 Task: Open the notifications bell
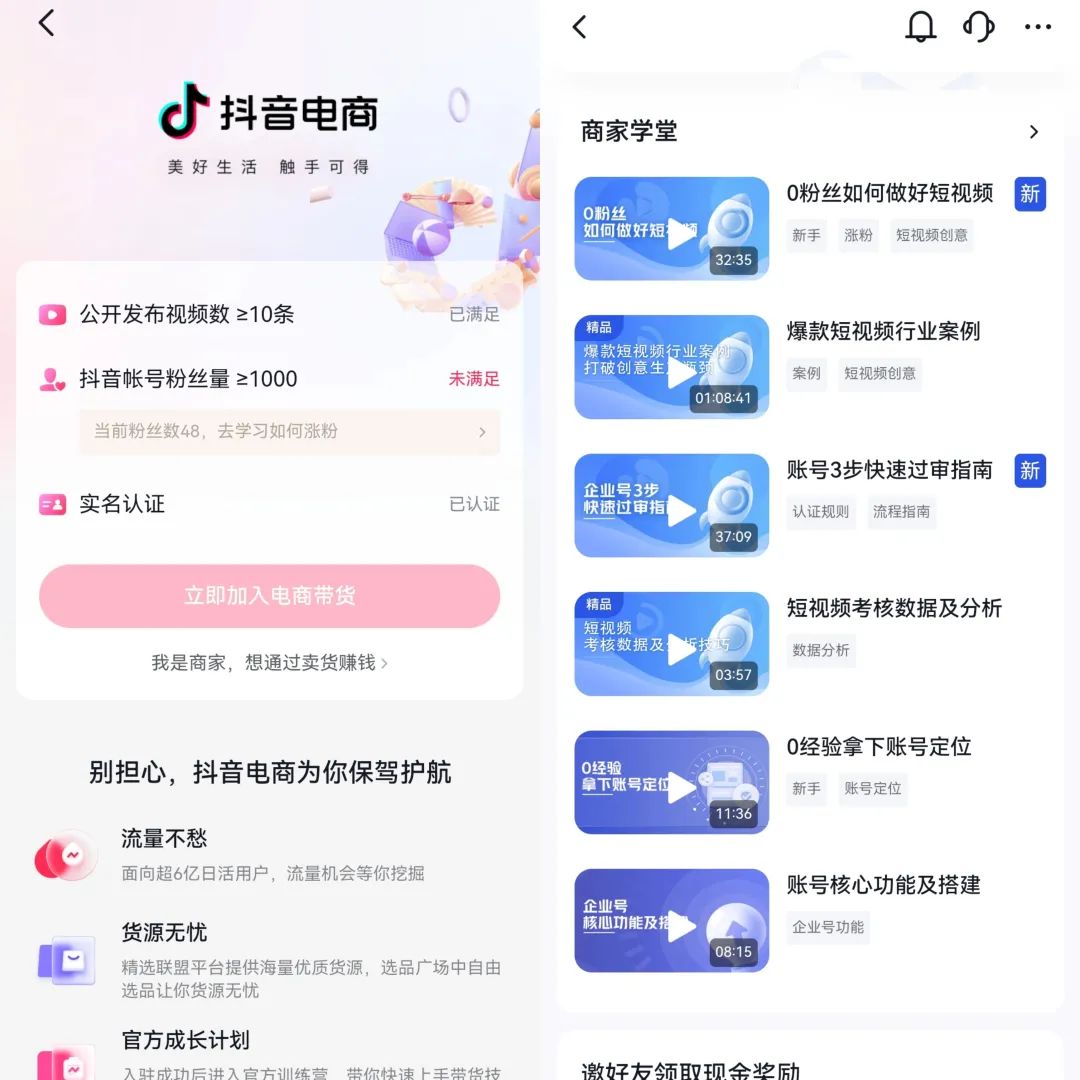click(x=920, y=27)
